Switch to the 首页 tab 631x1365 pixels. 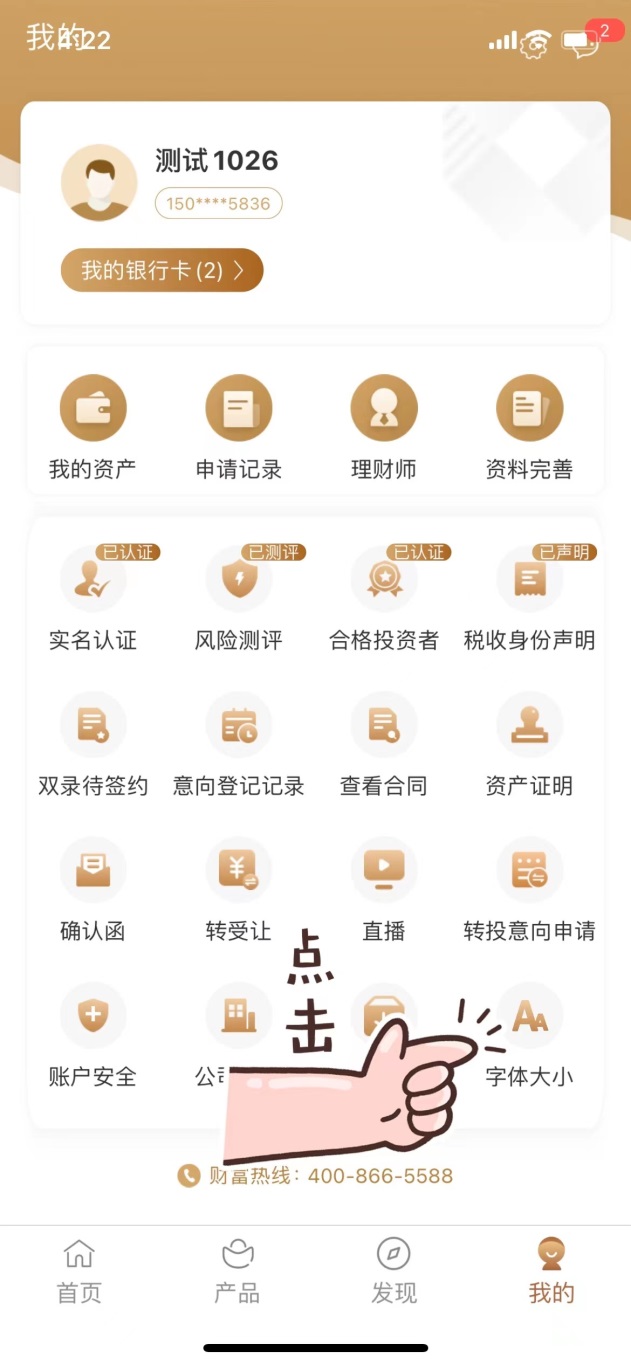pyautogui.click(x=79, y=1271)
